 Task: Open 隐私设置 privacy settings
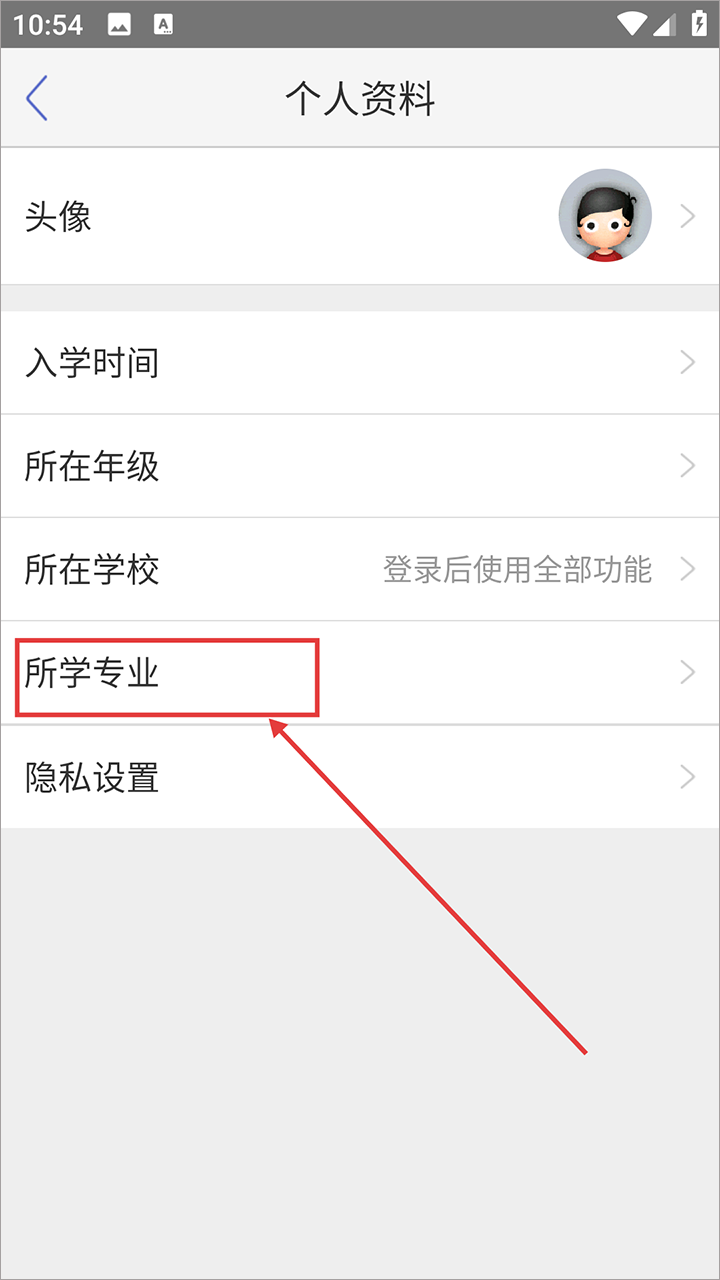tap(360, 777)
